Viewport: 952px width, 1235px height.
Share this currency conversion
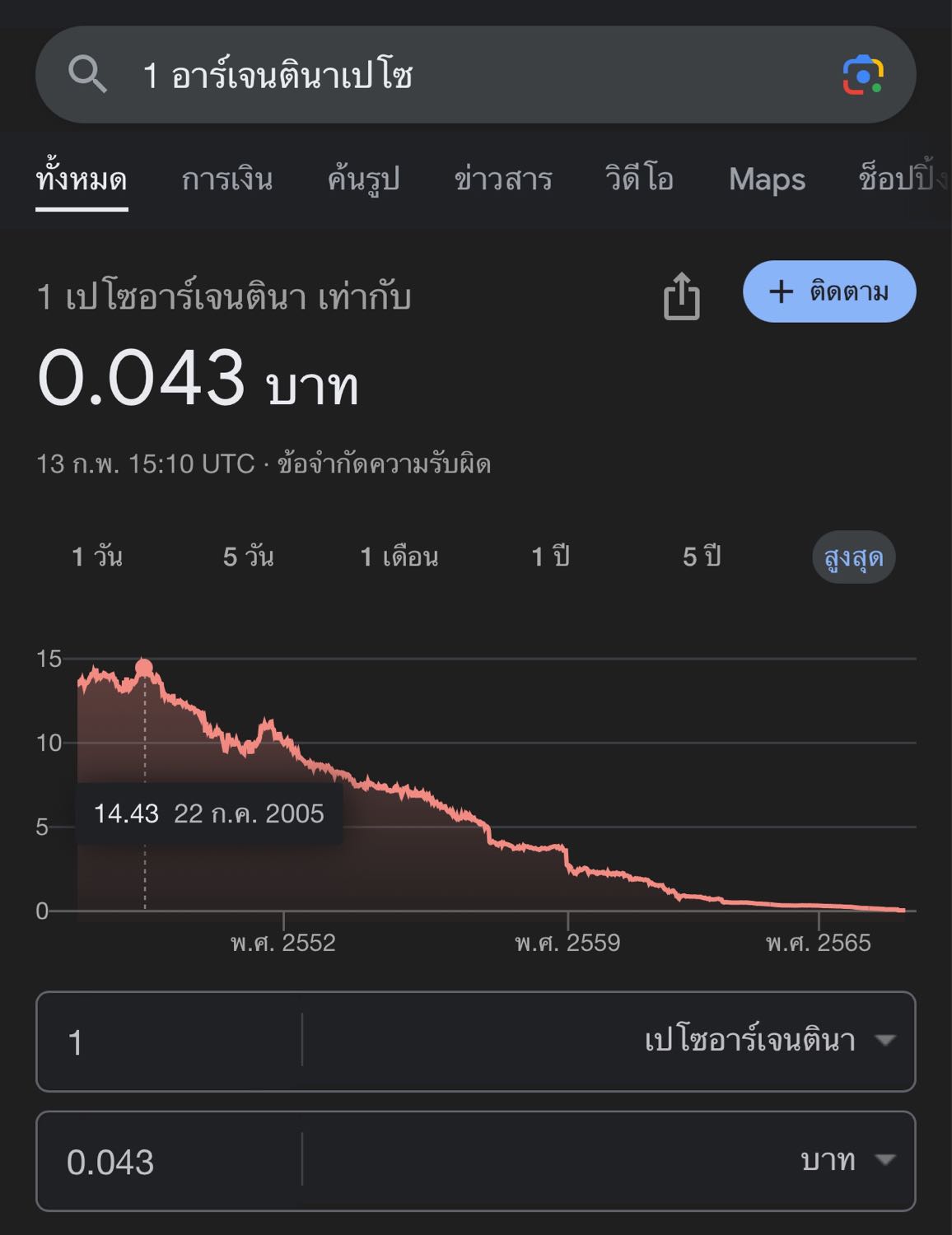[x=681, y=296]
